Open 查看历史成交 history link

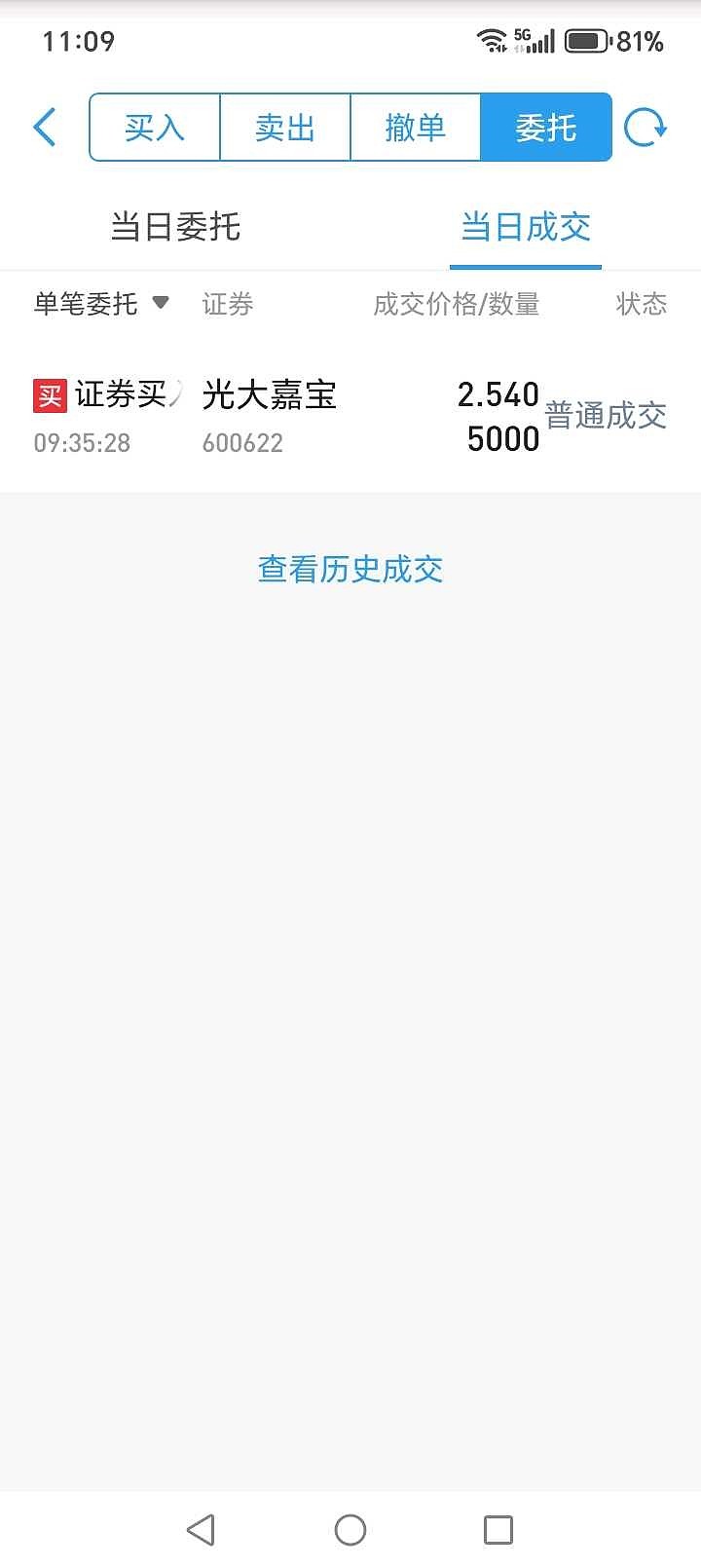[350, 569]
